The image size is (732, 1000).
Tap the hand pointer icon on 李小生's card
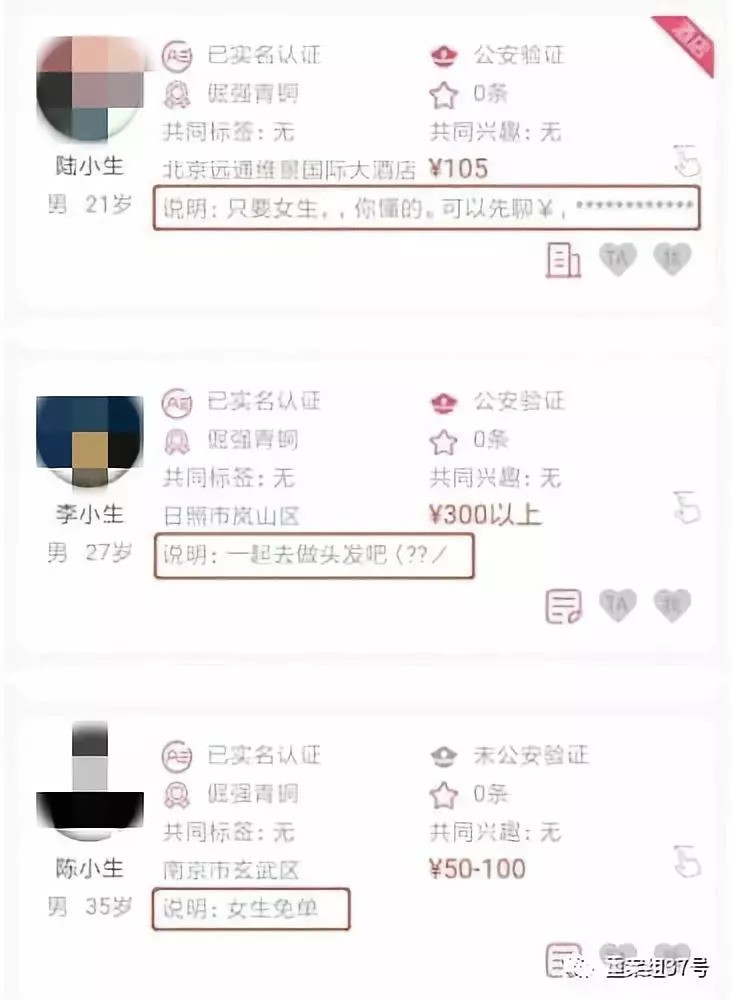click(686, 508)
